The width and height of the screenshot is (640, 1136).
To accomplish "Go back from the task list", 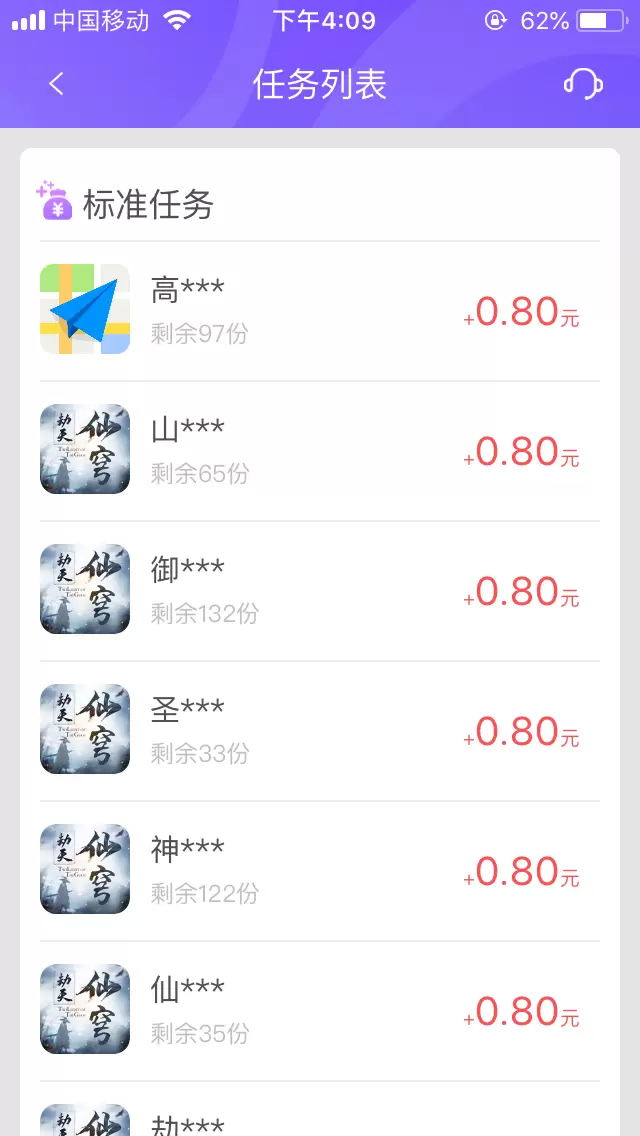I will pos(56,84).
